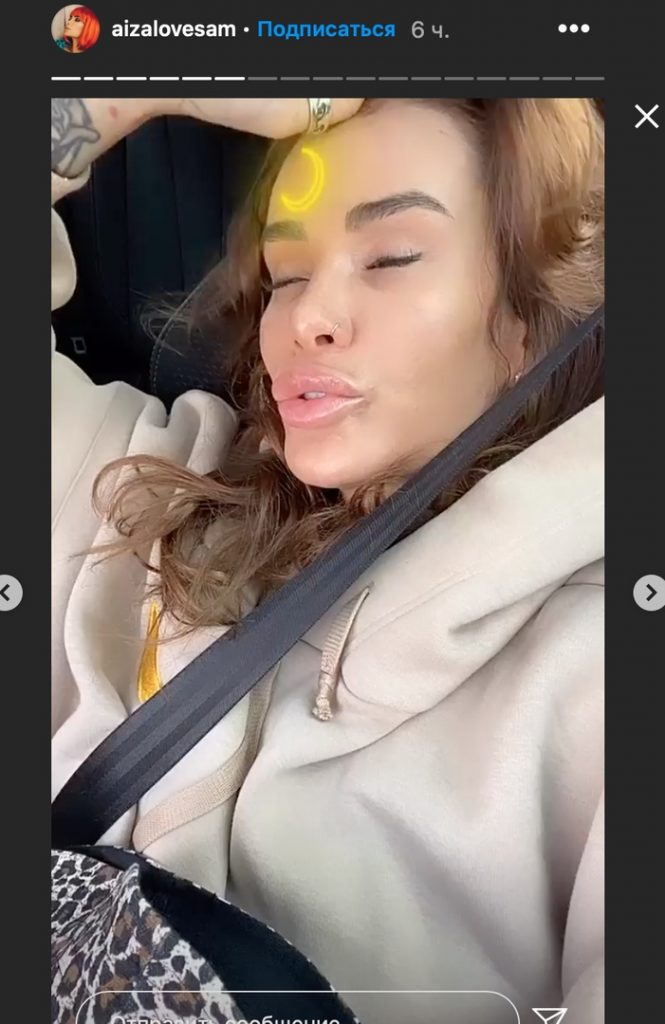
Task: Open the three-dot story options menu
Action: 573,29
